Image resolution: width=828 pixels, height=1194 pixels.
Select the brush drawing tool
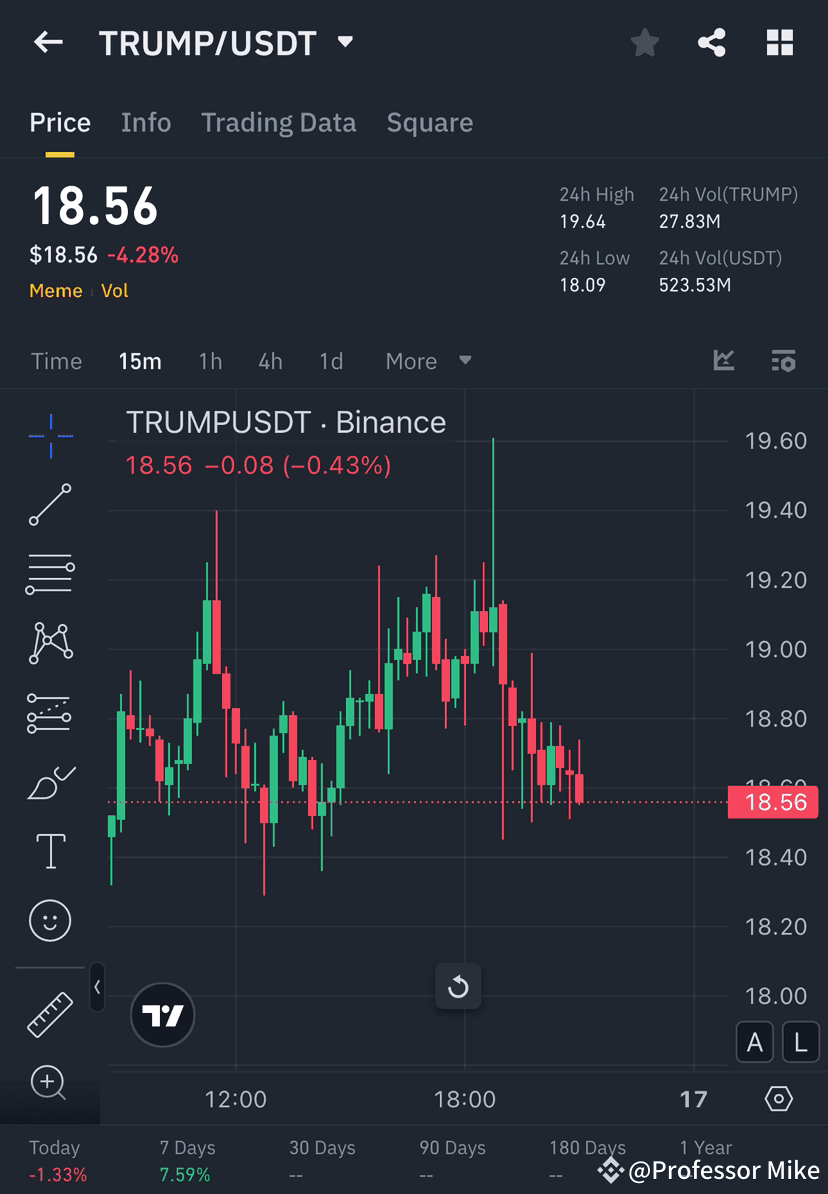tap(50, 782)
